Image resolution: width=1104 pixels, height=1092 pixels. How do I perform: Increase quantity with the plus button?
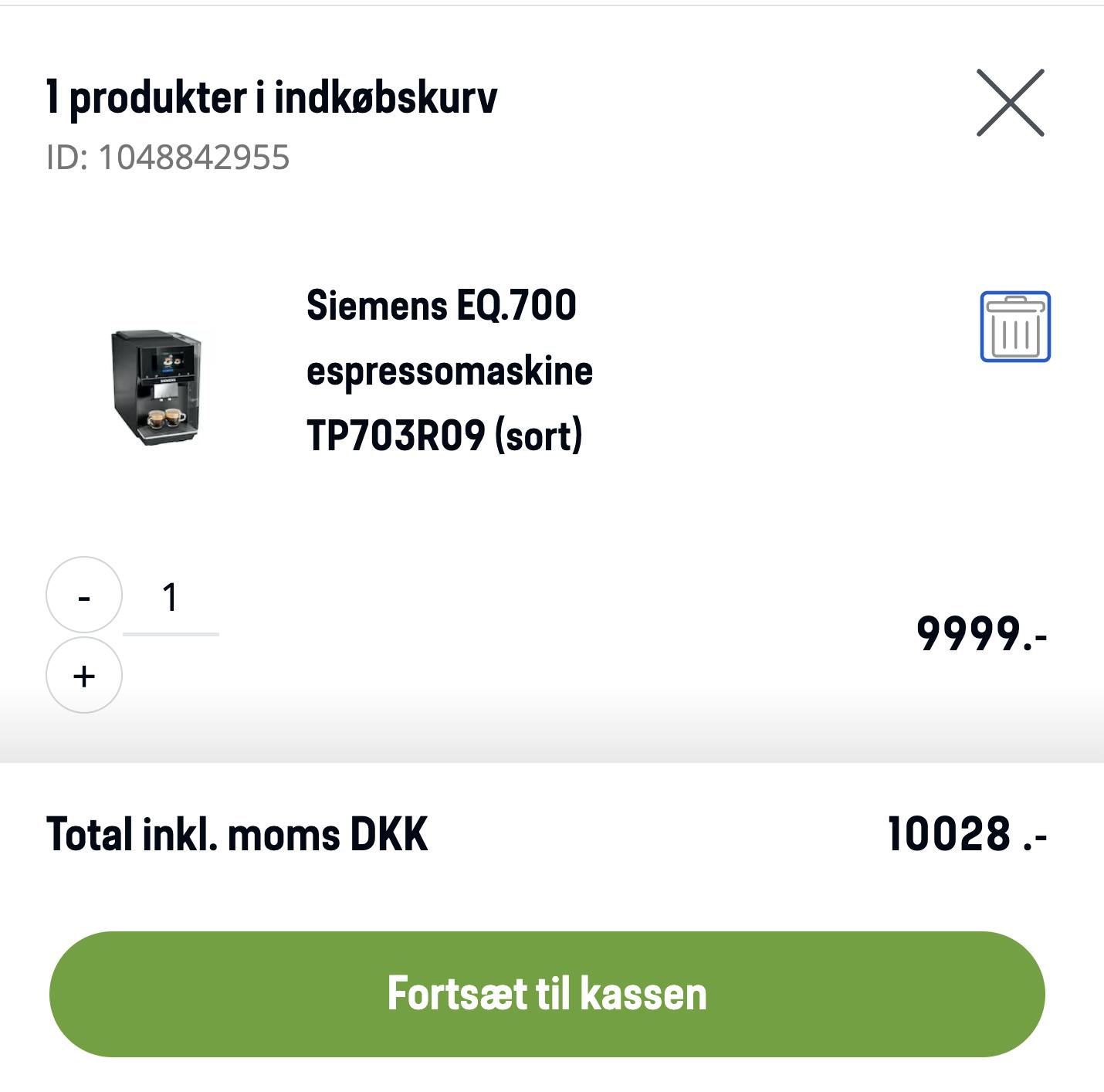click(84, 676)
